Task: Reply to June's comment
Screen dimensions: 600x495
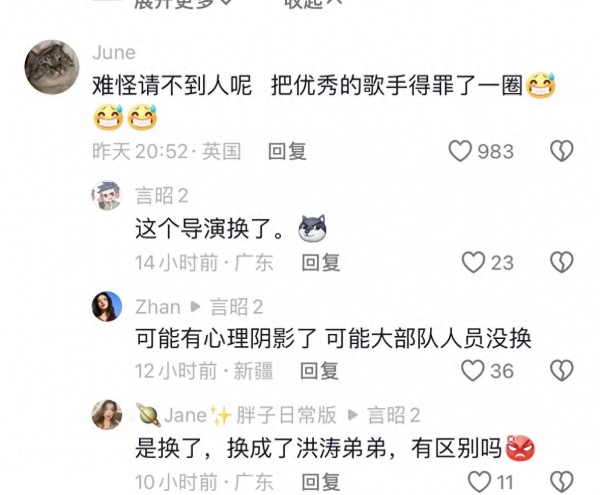Action: tap(287, 152)
